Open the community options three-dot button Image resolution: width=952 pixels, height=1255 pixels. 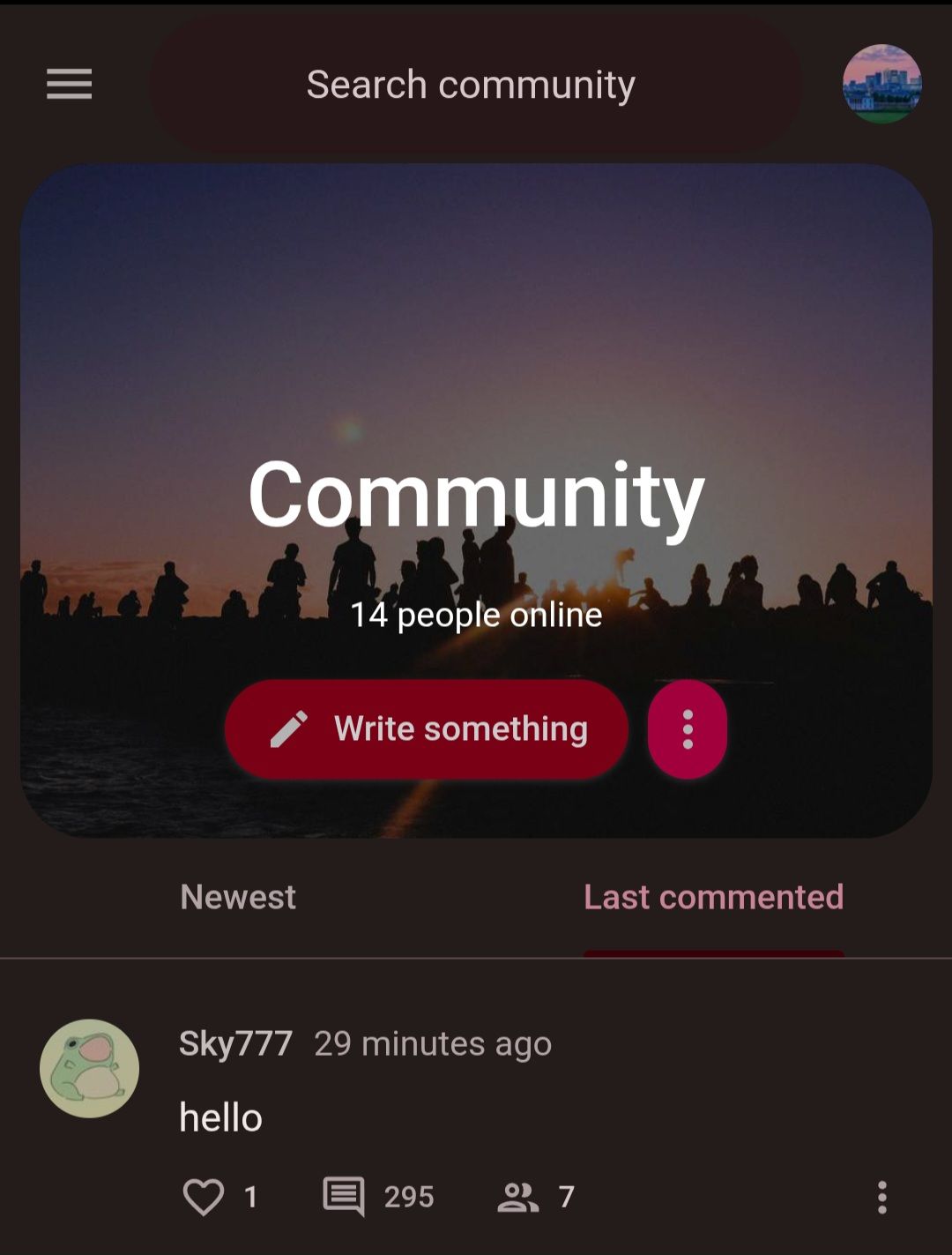(x=688, y=729)
